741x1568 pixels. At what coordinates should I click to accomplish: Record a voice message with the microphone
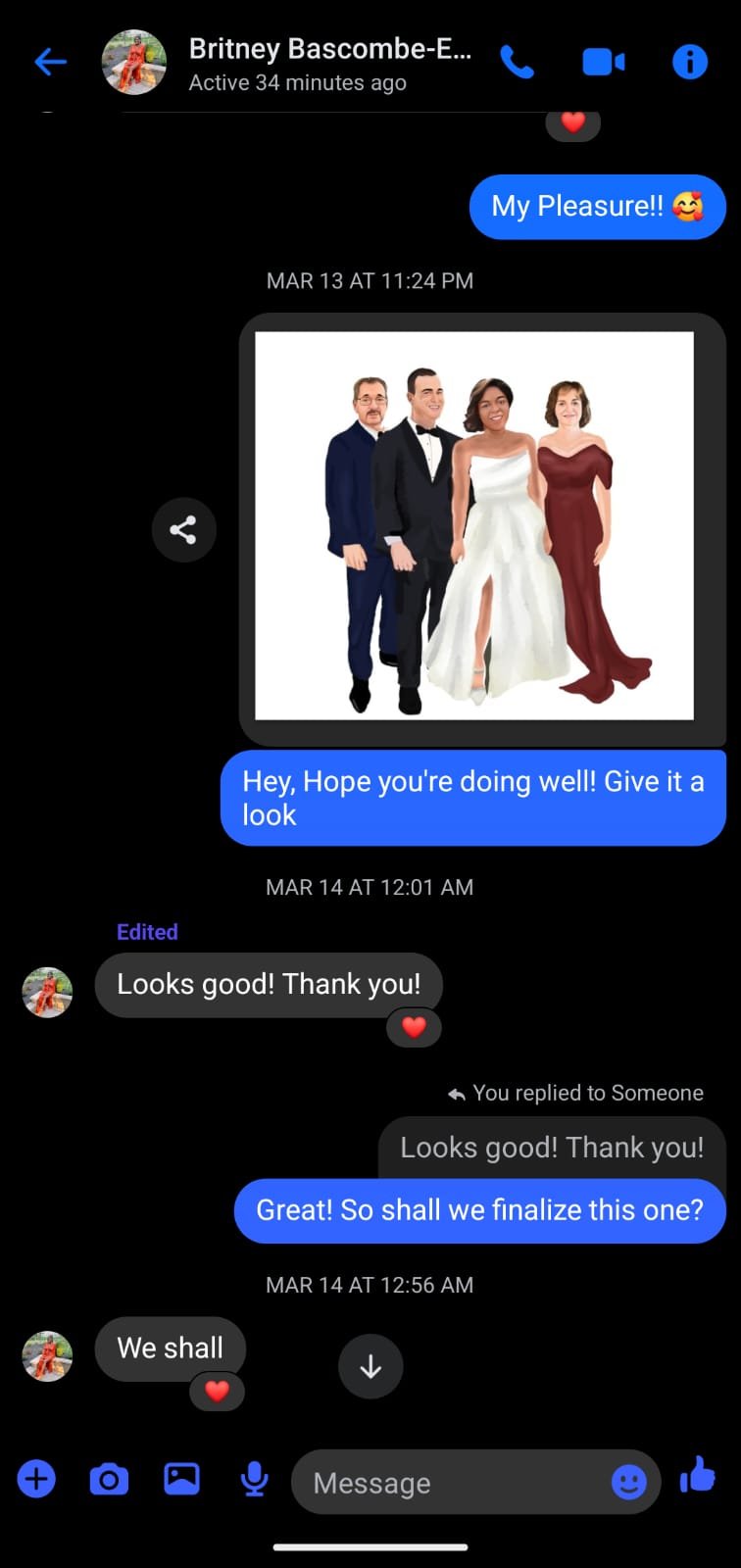coord(254,1480)
